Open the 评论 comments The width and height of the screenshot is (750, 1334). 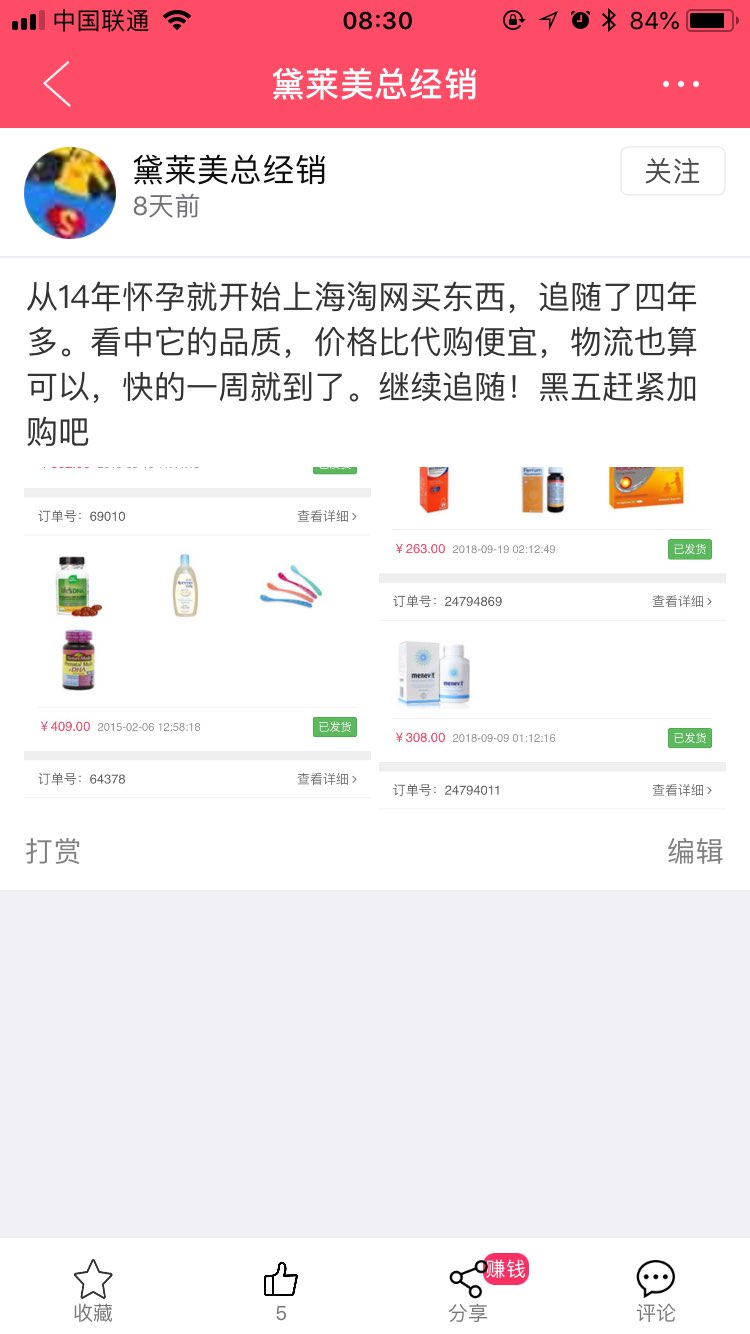[656, 1290]
